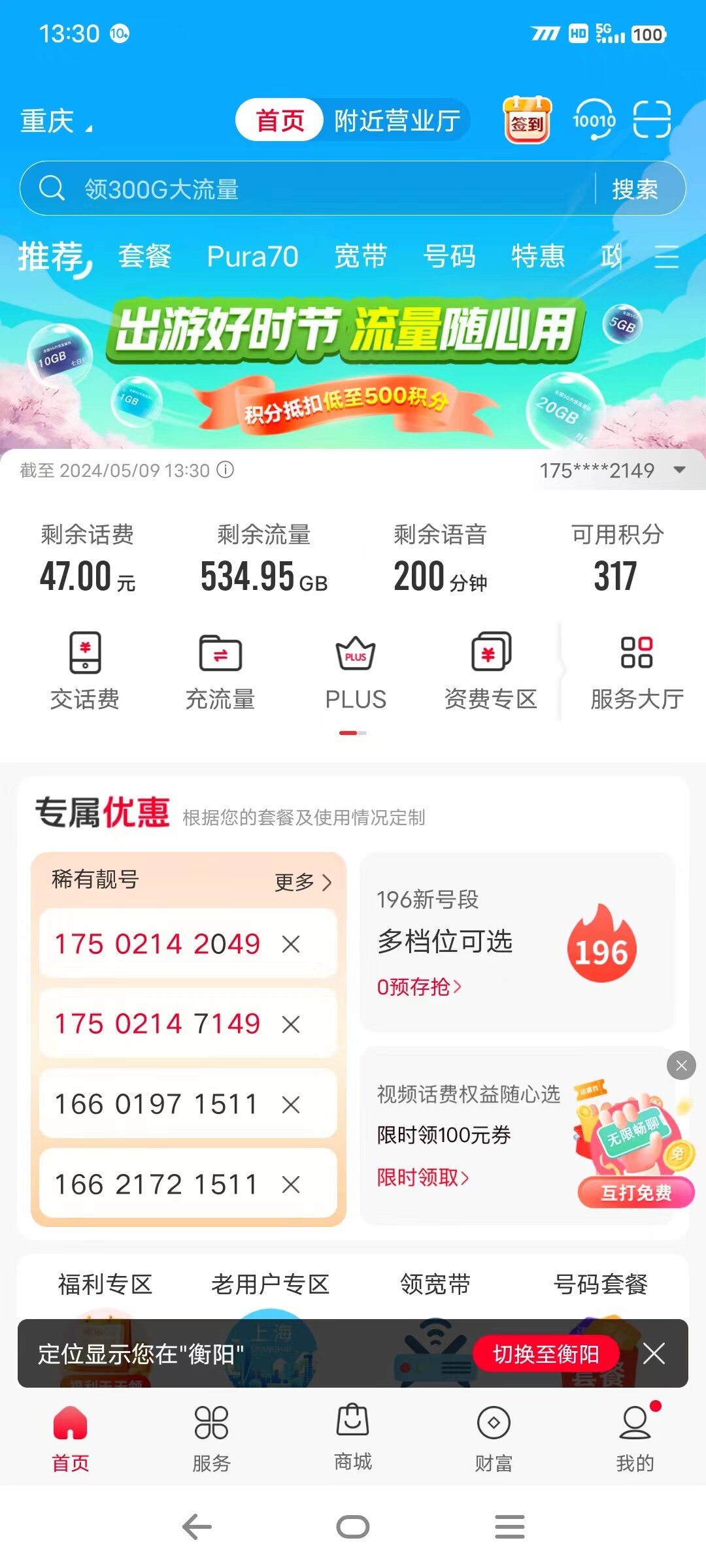This screenshot has width=706, height=1568.
Task: Open 交话费 to pay phone bill
Action: point(85,671)
